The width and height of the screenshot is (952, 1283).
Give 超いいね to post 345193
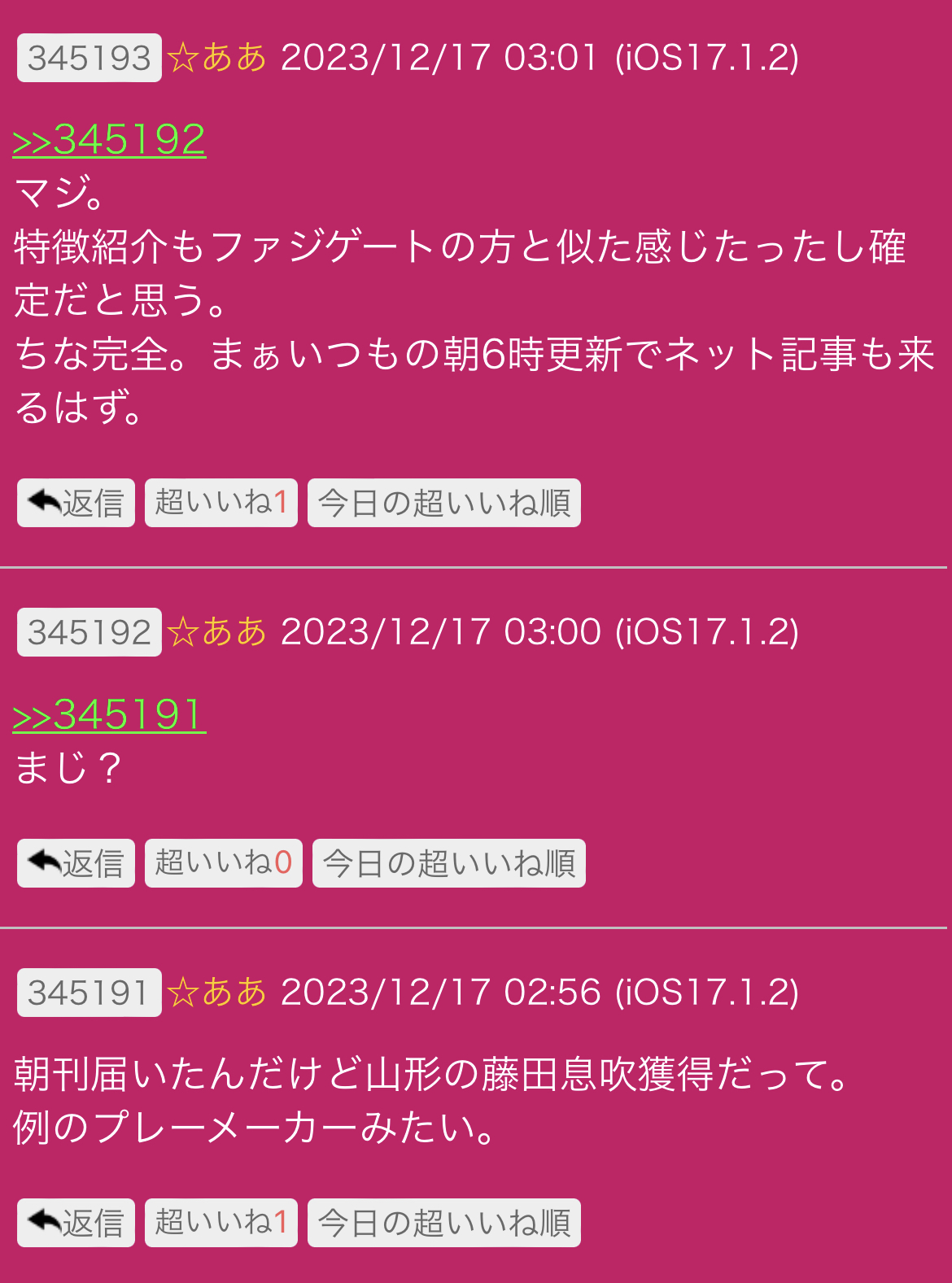[x=221, y=503]
